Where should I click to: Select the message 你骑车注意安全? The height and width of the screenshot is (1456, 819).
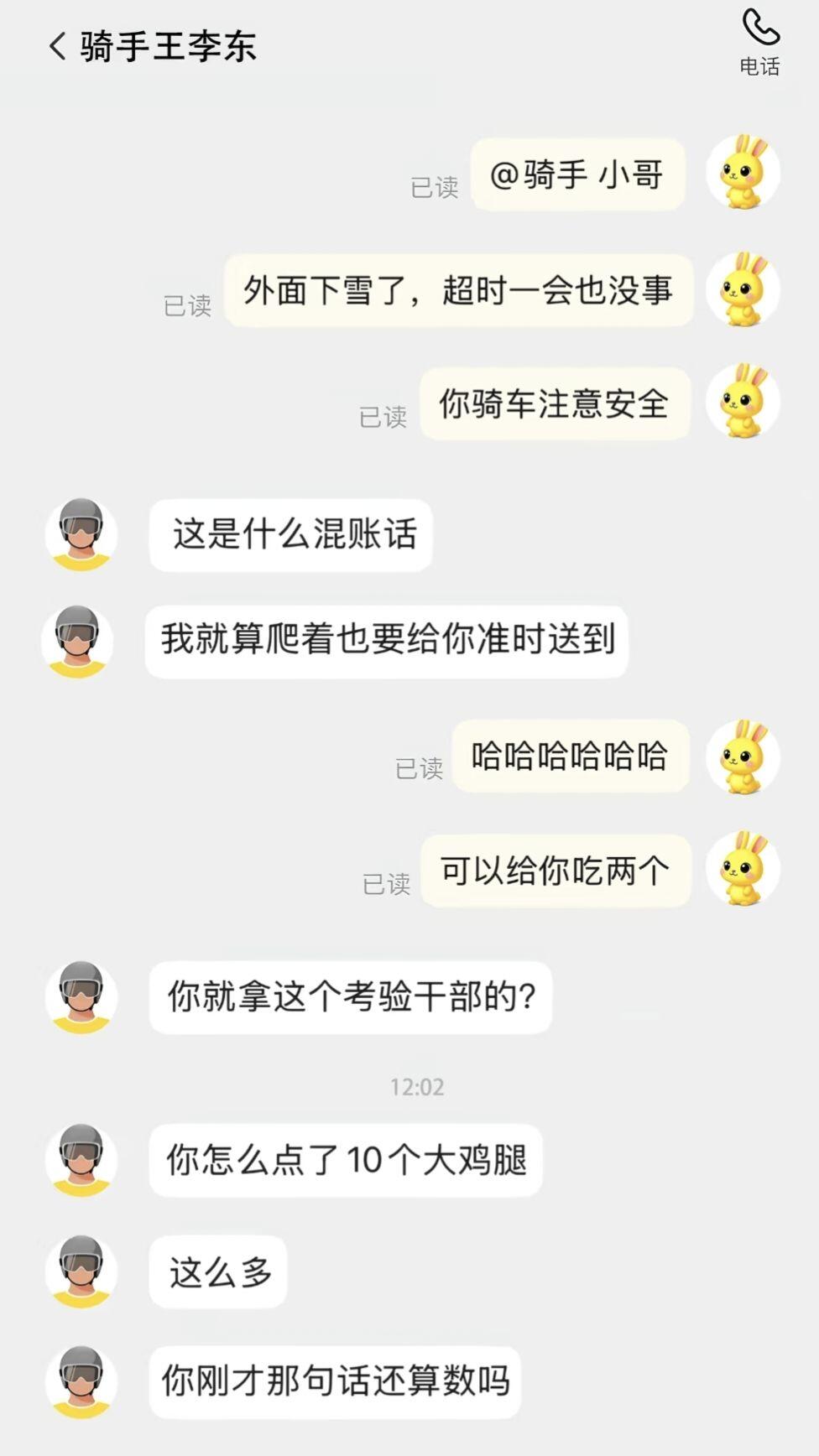tap(556, 403)
